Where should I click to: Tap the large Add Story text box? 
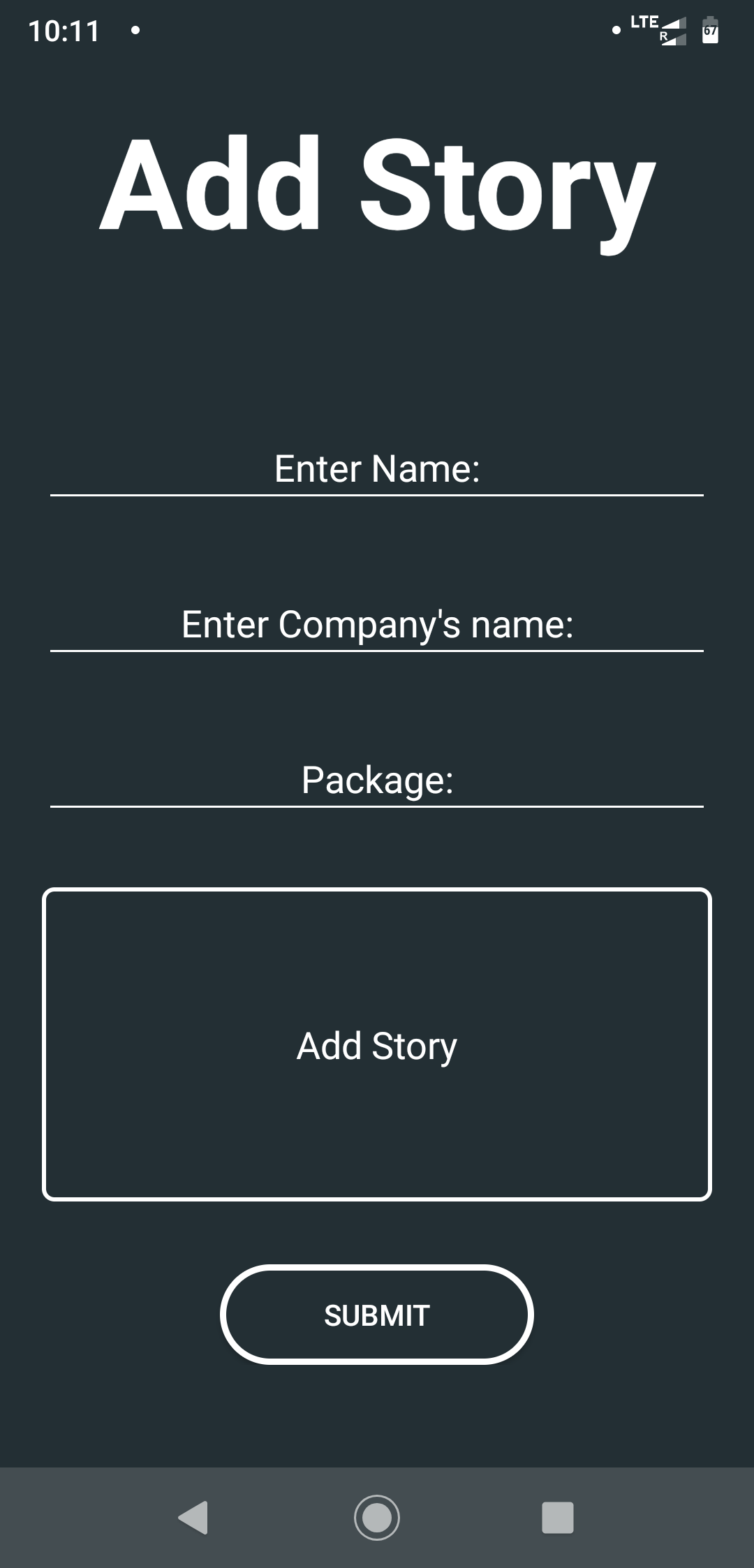[377, 1044]
